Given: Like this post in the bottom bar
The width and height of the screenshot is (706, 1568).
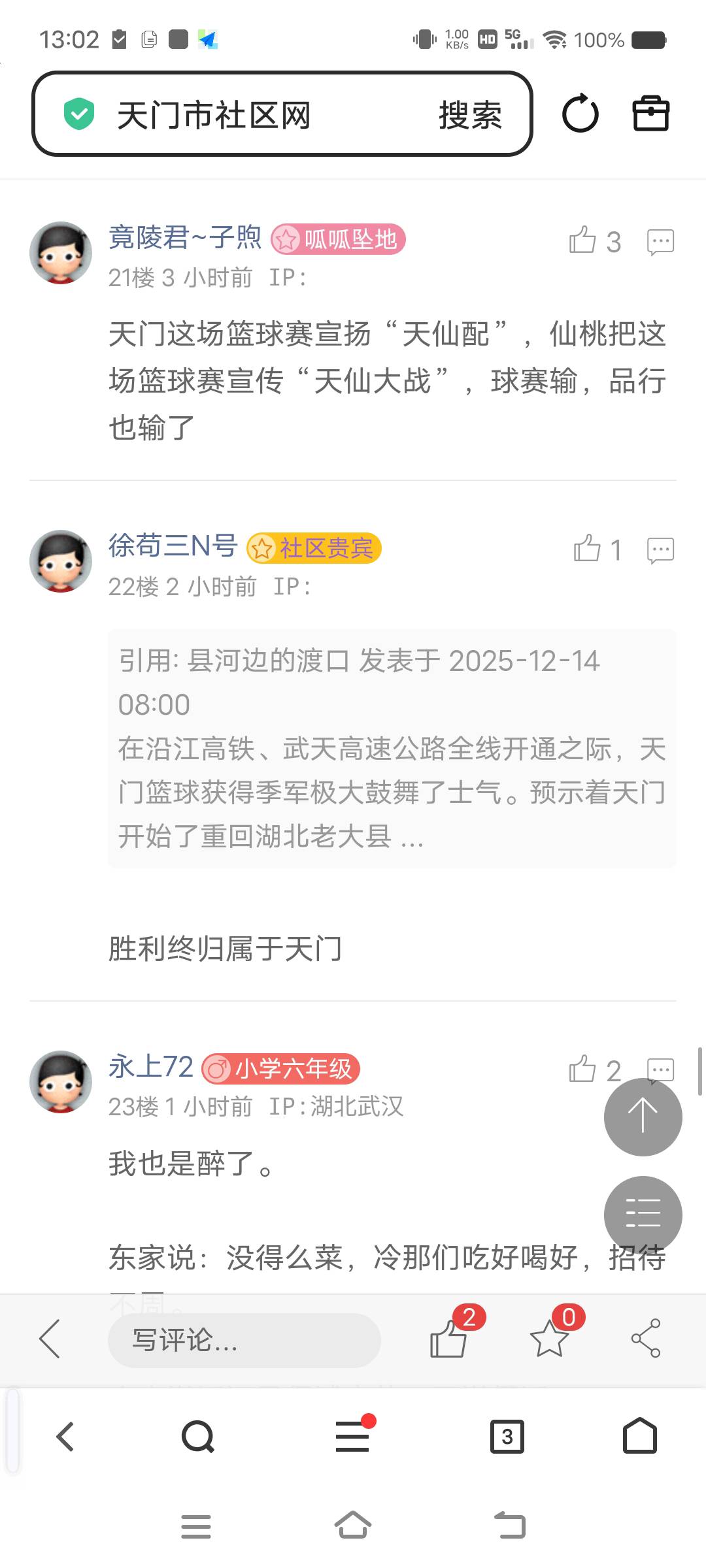Looking at the screenshot, I should 448,1338.
